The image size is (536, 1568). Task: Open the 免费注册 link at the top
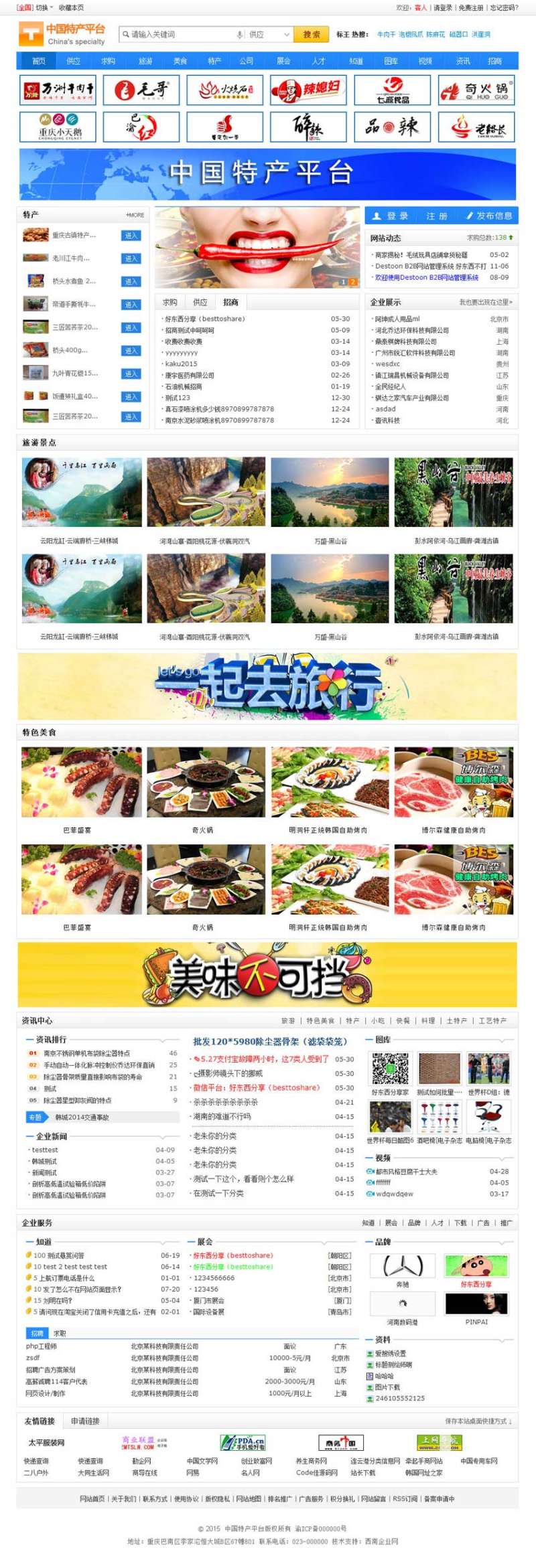471,7
